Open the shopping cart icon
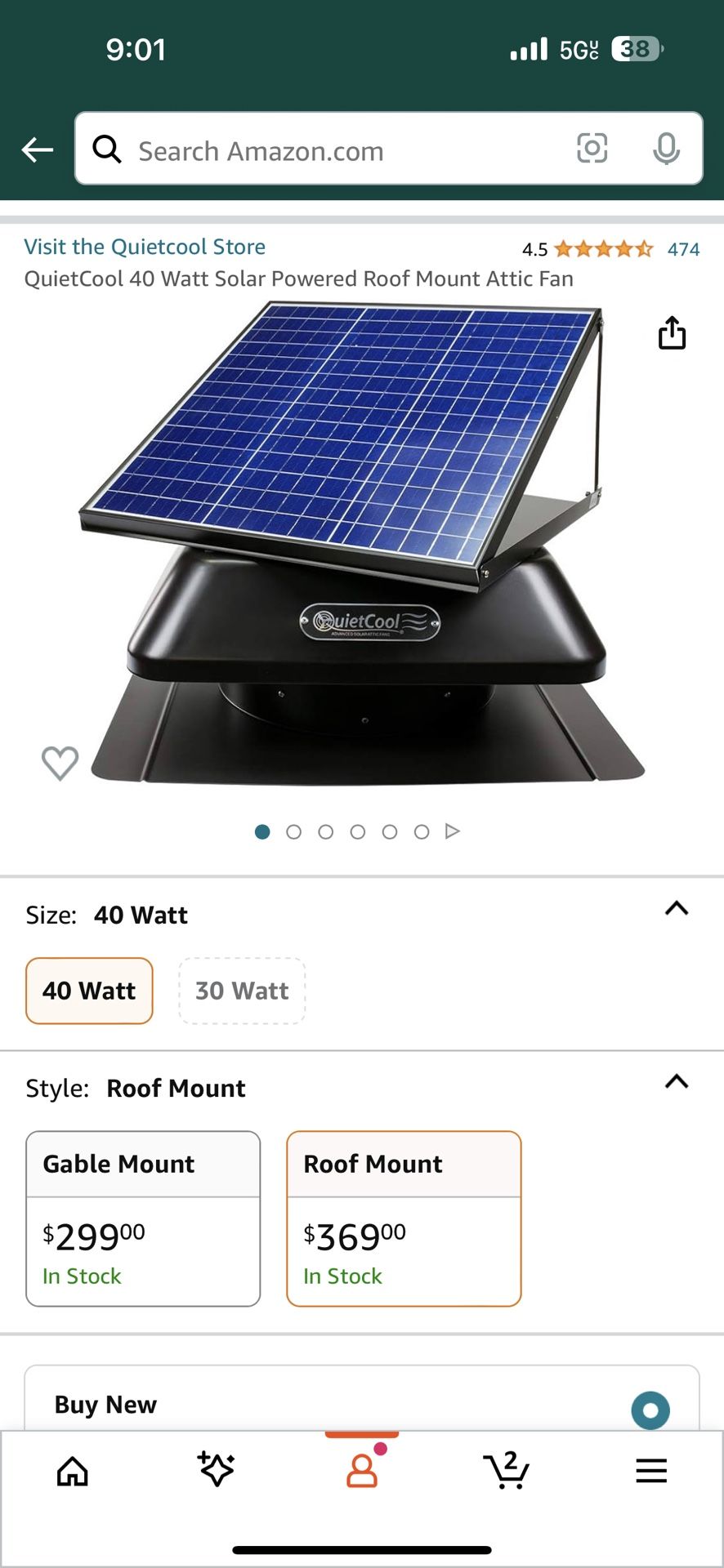This screenshot has width=724, height=1568. point(507,1472)
